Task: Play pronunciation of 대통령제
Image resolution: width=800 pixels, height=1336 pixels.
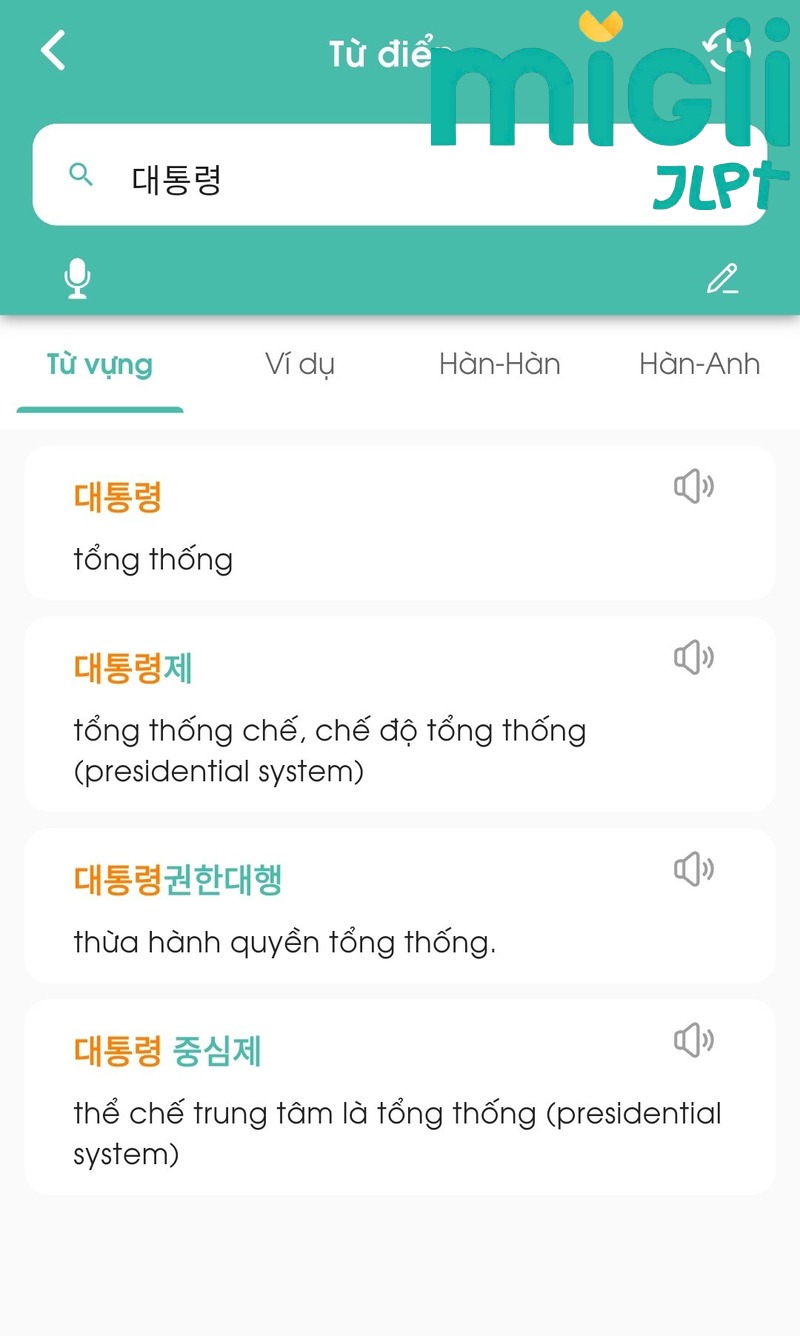Action: pos(693,658)
